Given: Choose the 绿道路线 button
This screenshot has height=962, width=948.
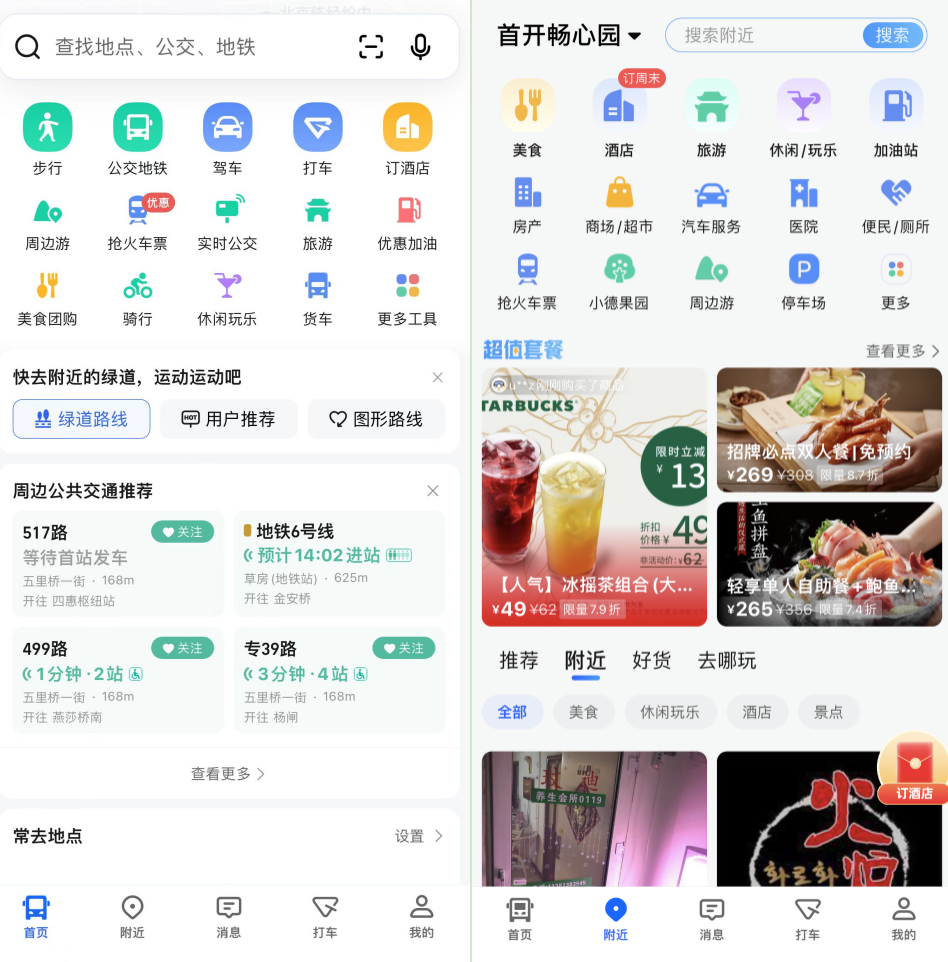Looking at the screenshot, I should pyautogui.click(x=82, y=419).
